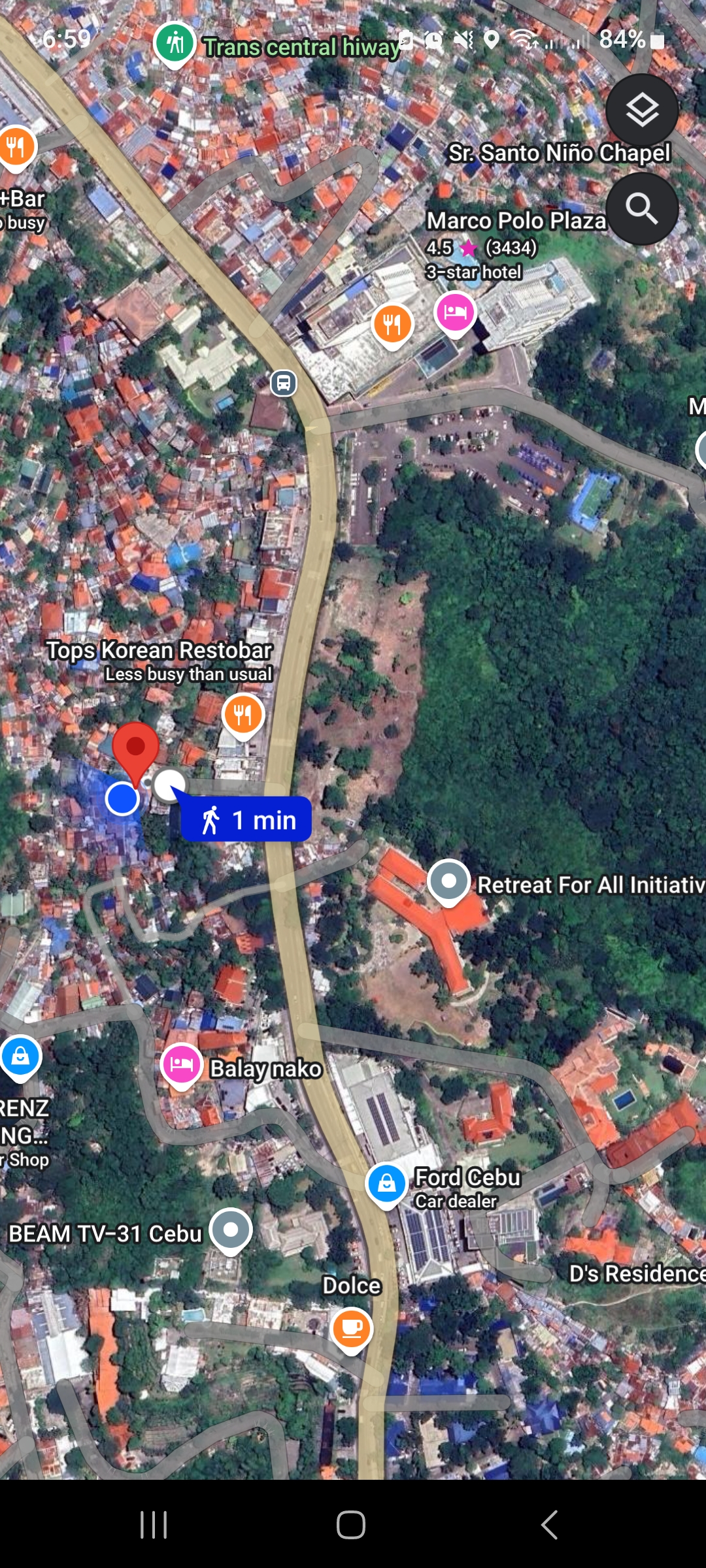Open the map search button

642,209
